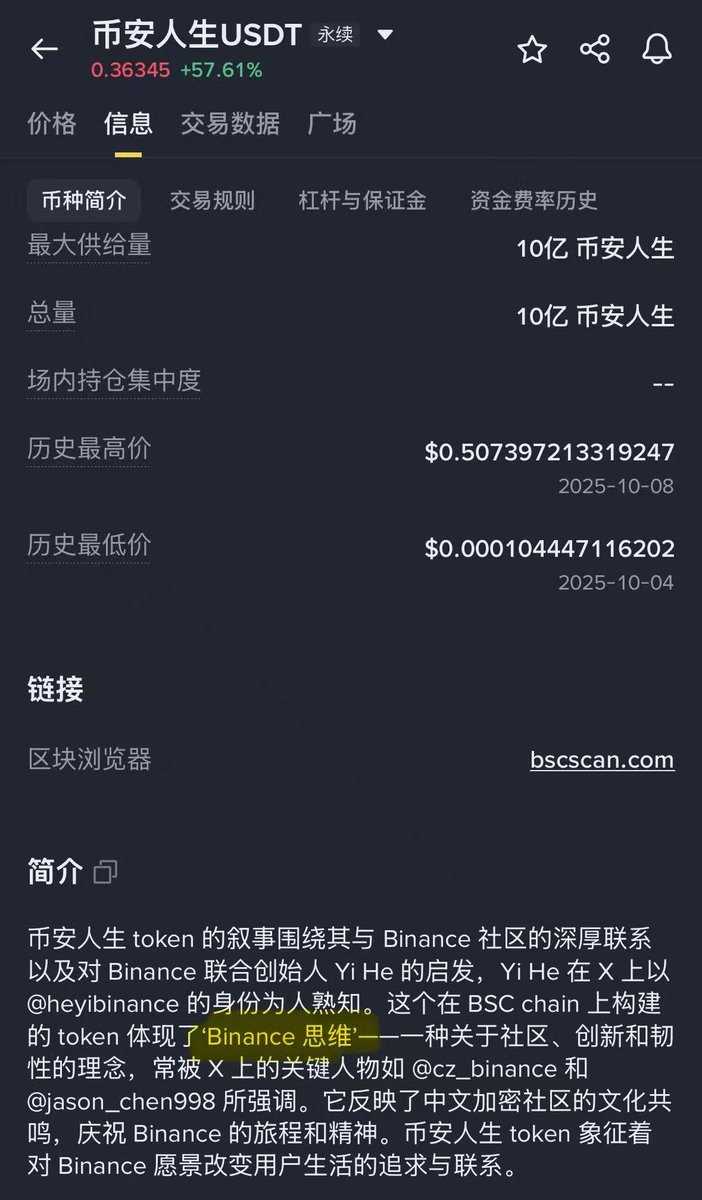Viewport: 702px width, 1200px height.
Task: Add this pair to favorites with the star
Action: pyautogui.click(x=532, y=49)
